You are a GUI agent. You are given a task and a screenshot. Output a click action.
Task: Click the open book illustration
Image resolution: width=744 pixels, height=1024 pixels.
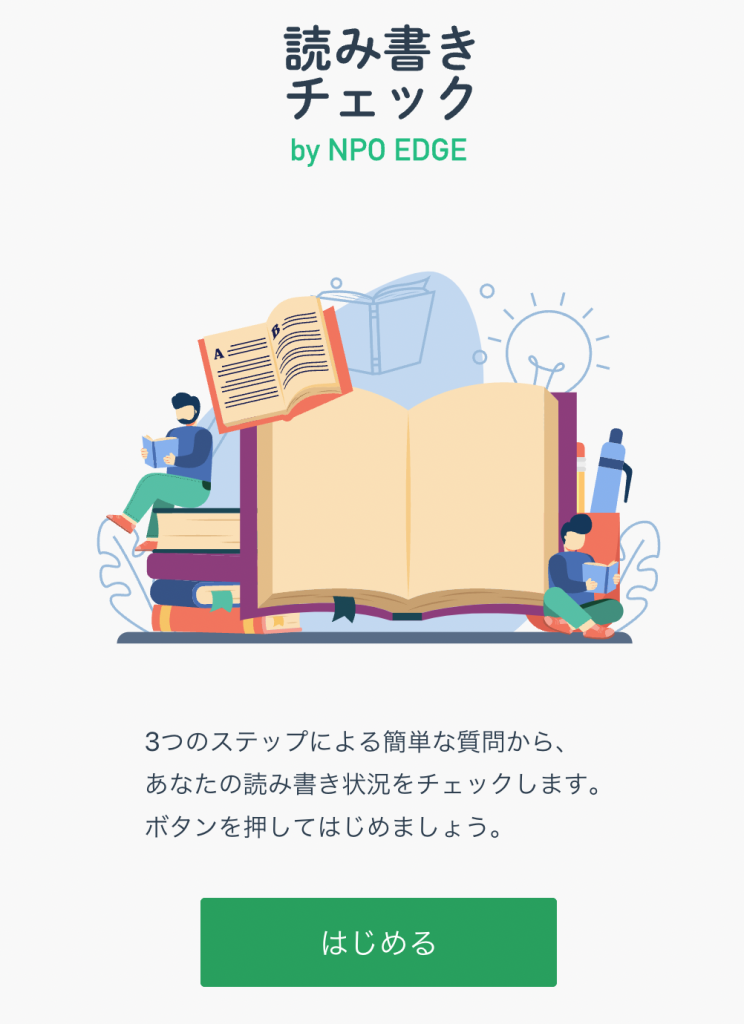point(410,490)
